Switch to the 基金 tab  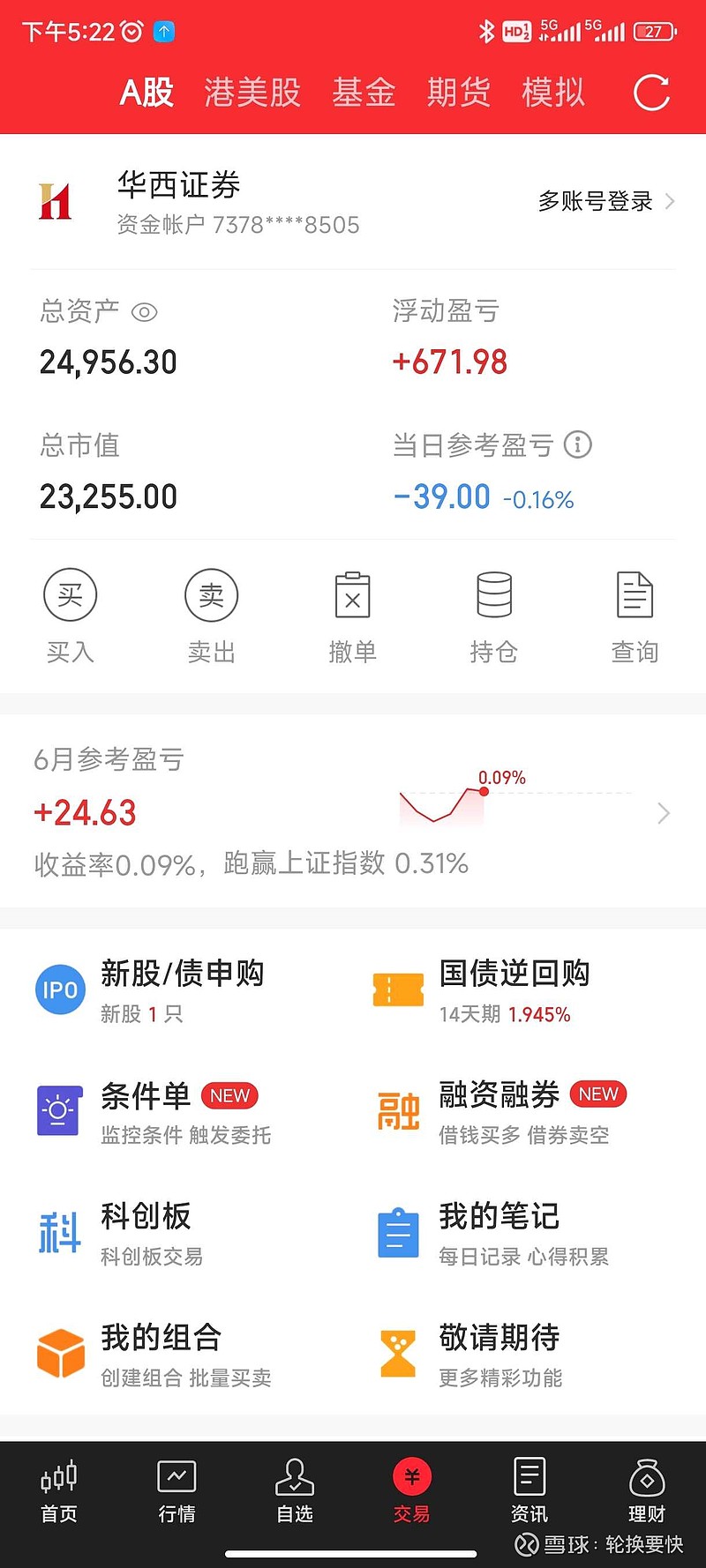pyautogui.click(x=364, y=93)
